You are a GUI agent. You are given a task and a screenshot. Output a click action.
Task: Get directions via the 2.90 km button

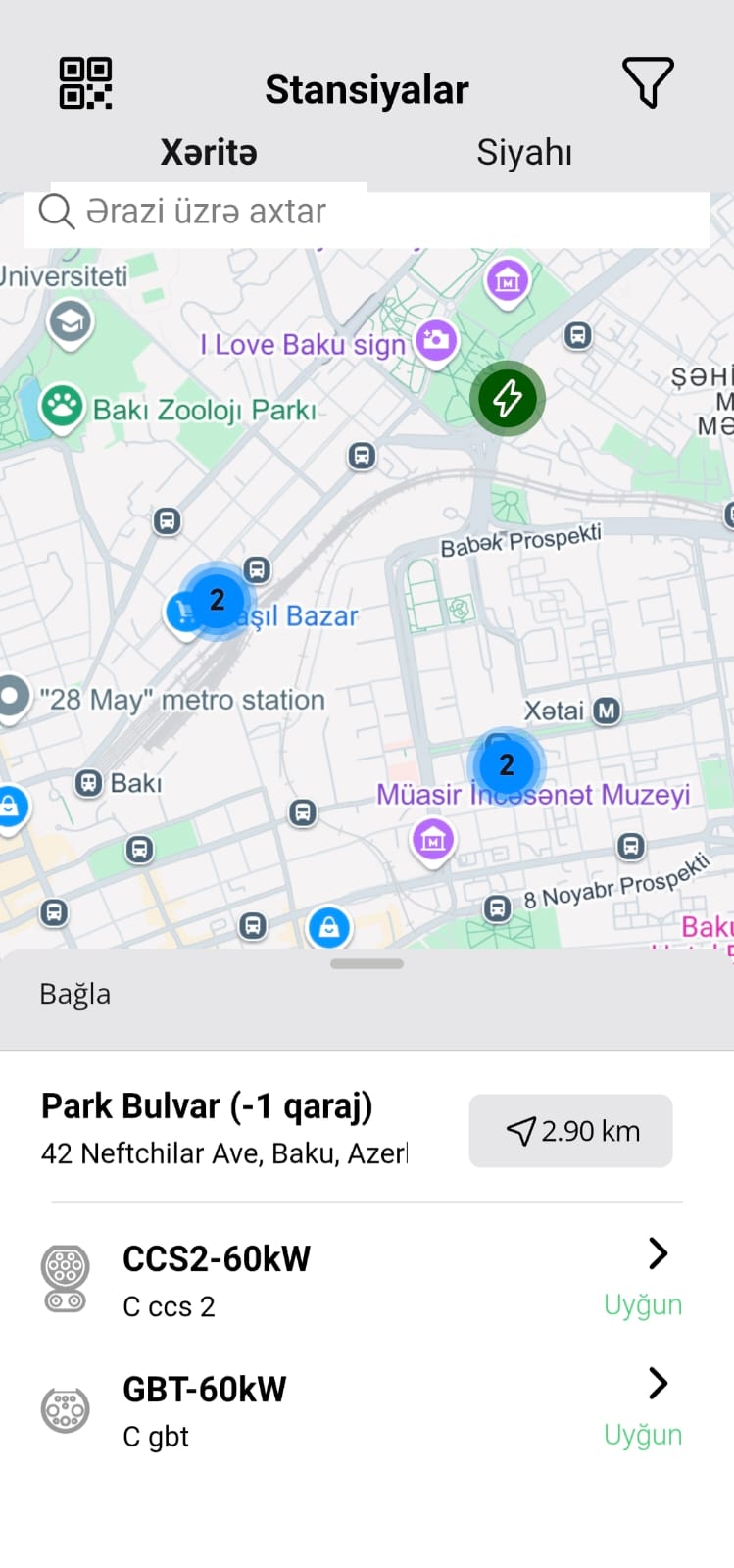571,1131
